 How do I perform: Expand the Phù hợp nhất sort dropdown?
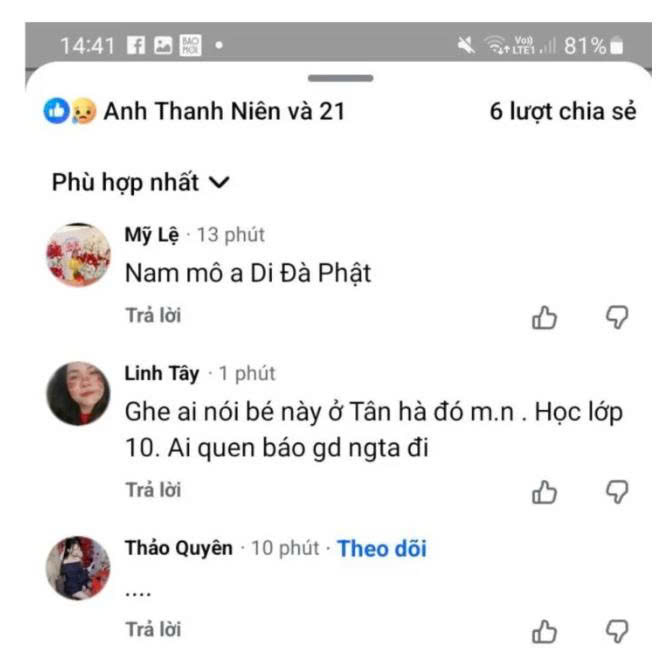(141, 184)
